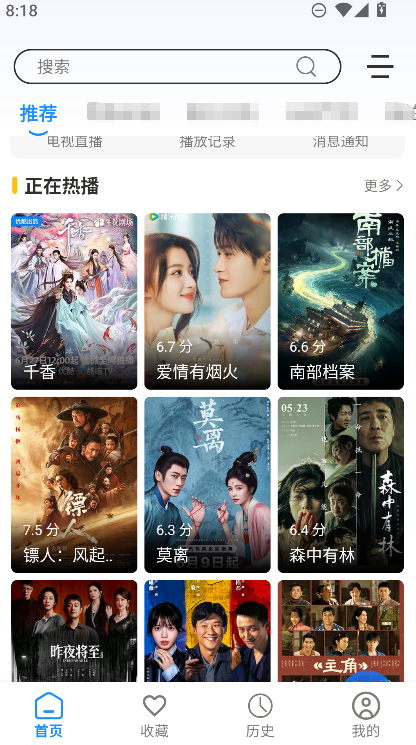Open the 千香 poster card
Screen dimensions: 416x745
[x=74, y=301]
